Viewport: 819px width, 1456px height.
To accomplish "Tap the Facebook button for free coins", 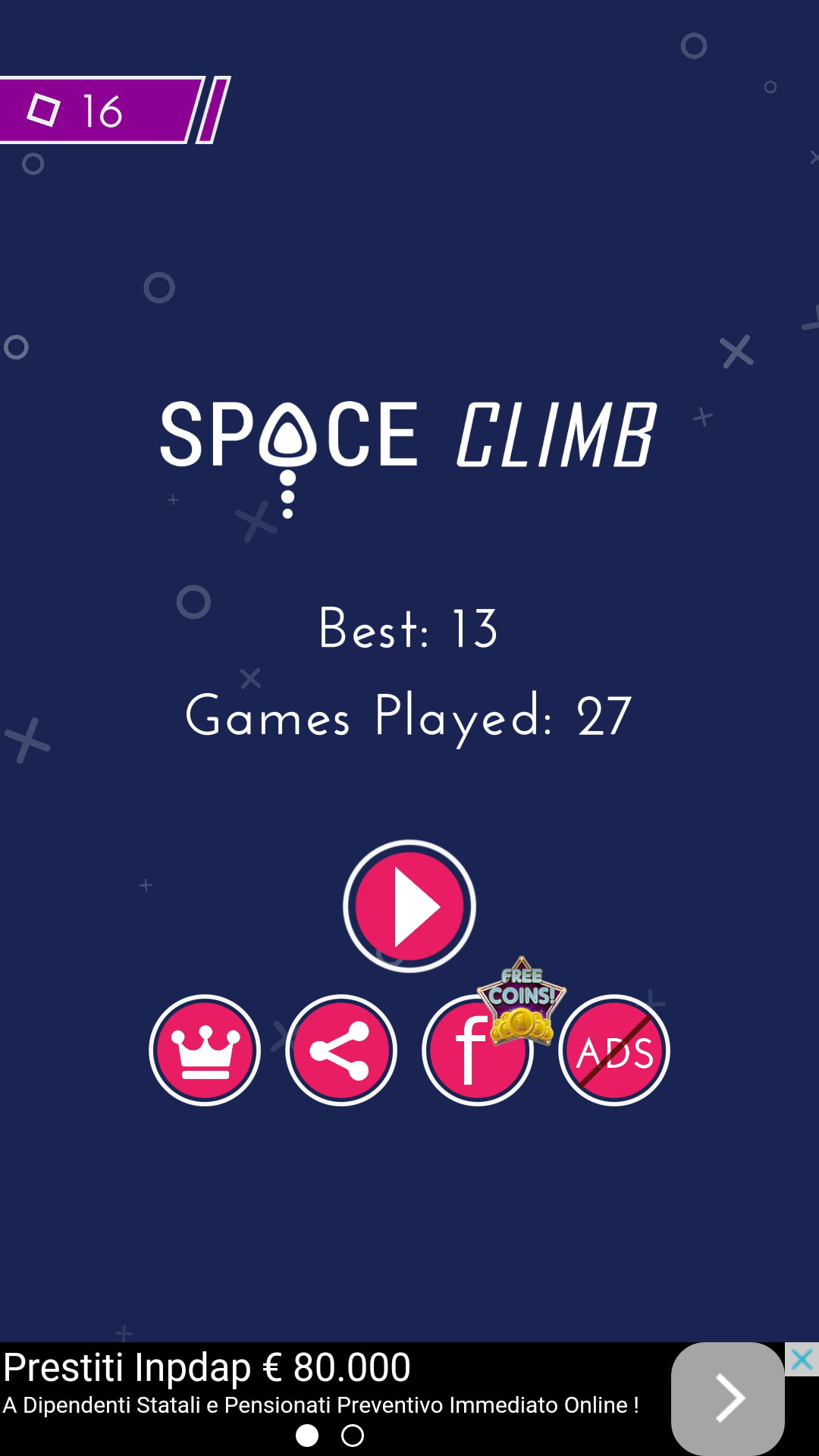I will tap(478, 1050).
